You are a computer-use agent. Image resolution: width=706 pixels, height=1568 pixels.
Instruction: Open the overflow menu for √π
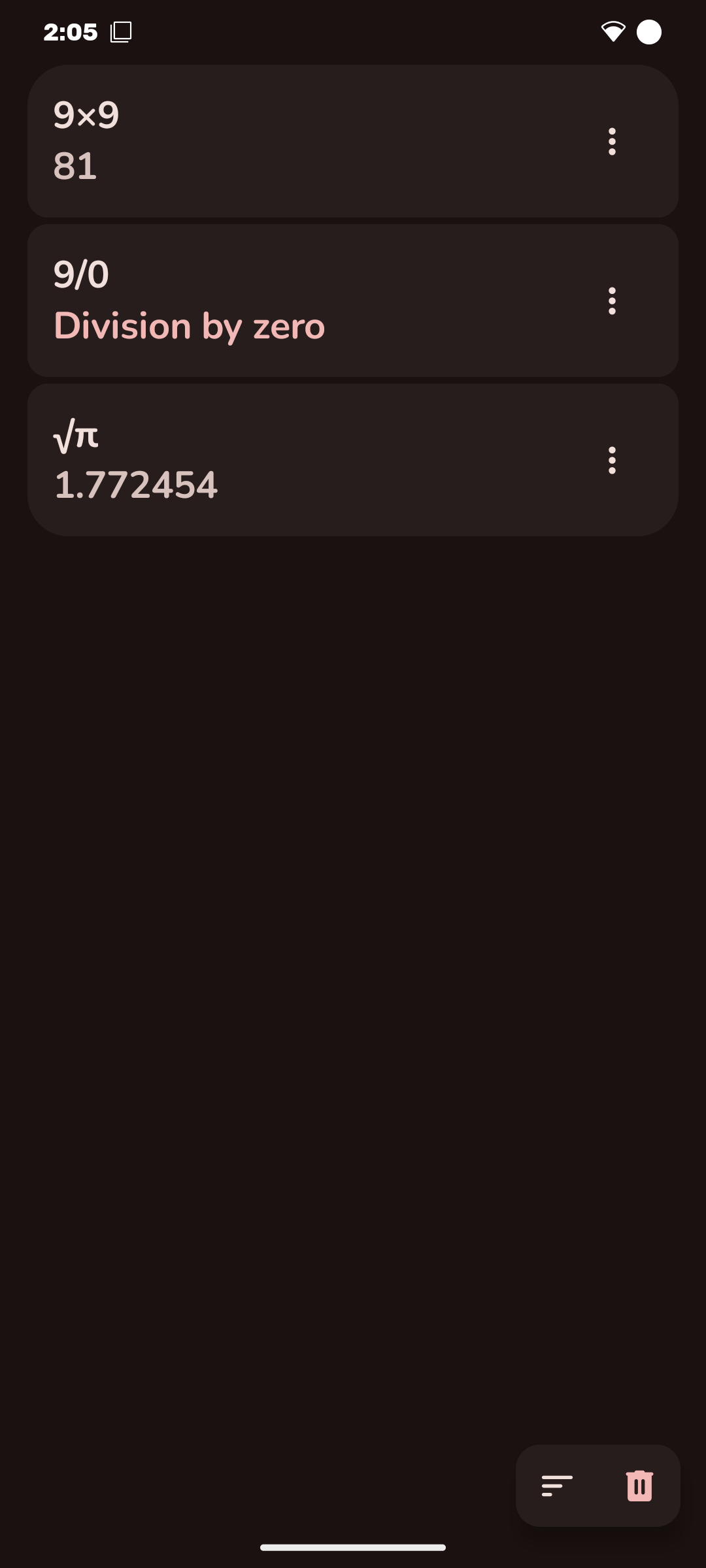pos(612,460)
